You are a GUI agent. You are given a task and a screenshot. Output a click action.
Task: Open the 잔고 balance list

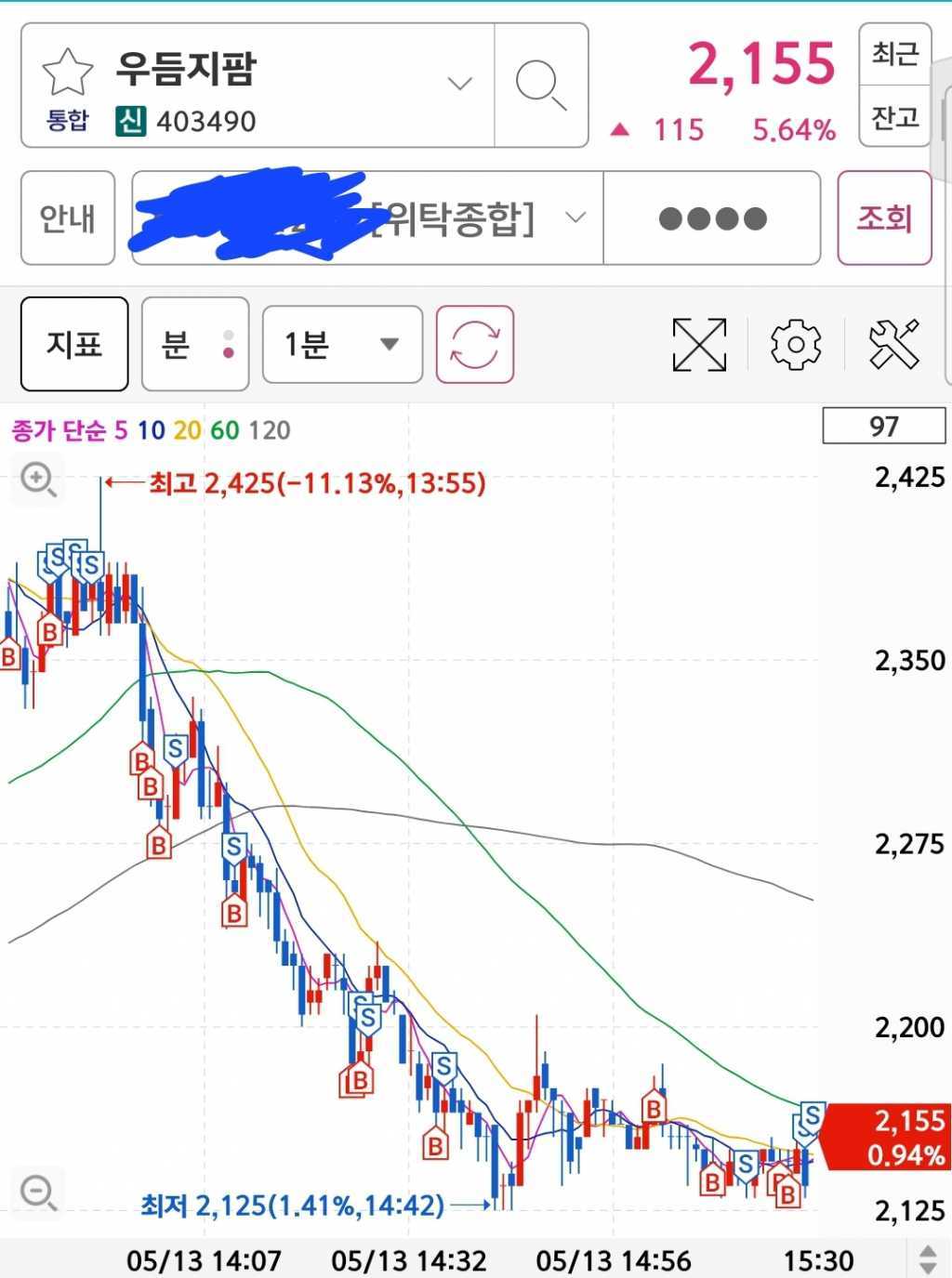(894, 117)
